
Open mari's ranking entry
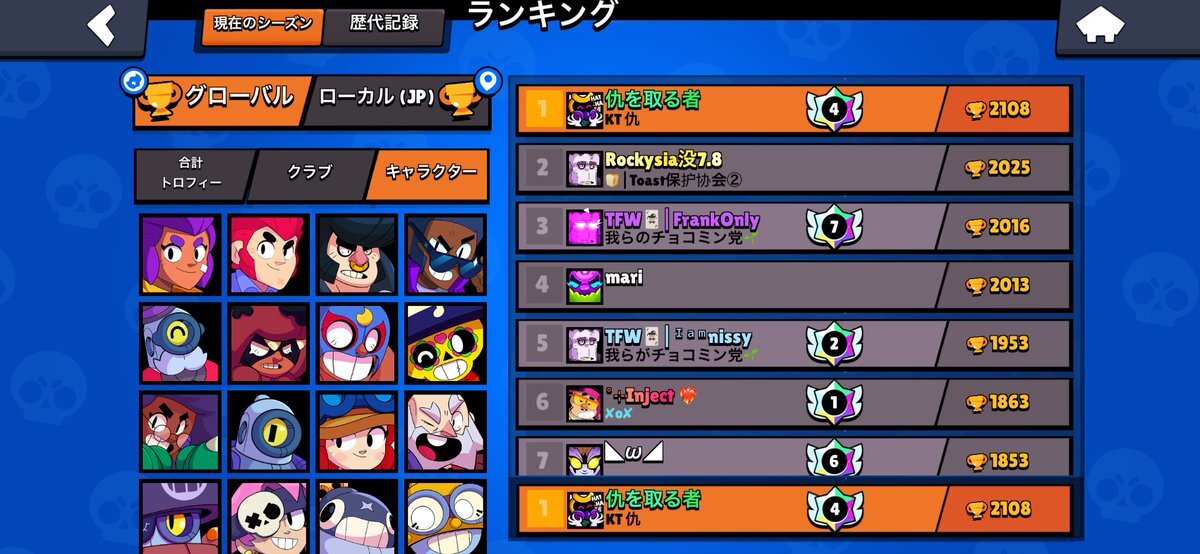click(x=794, y=285)
